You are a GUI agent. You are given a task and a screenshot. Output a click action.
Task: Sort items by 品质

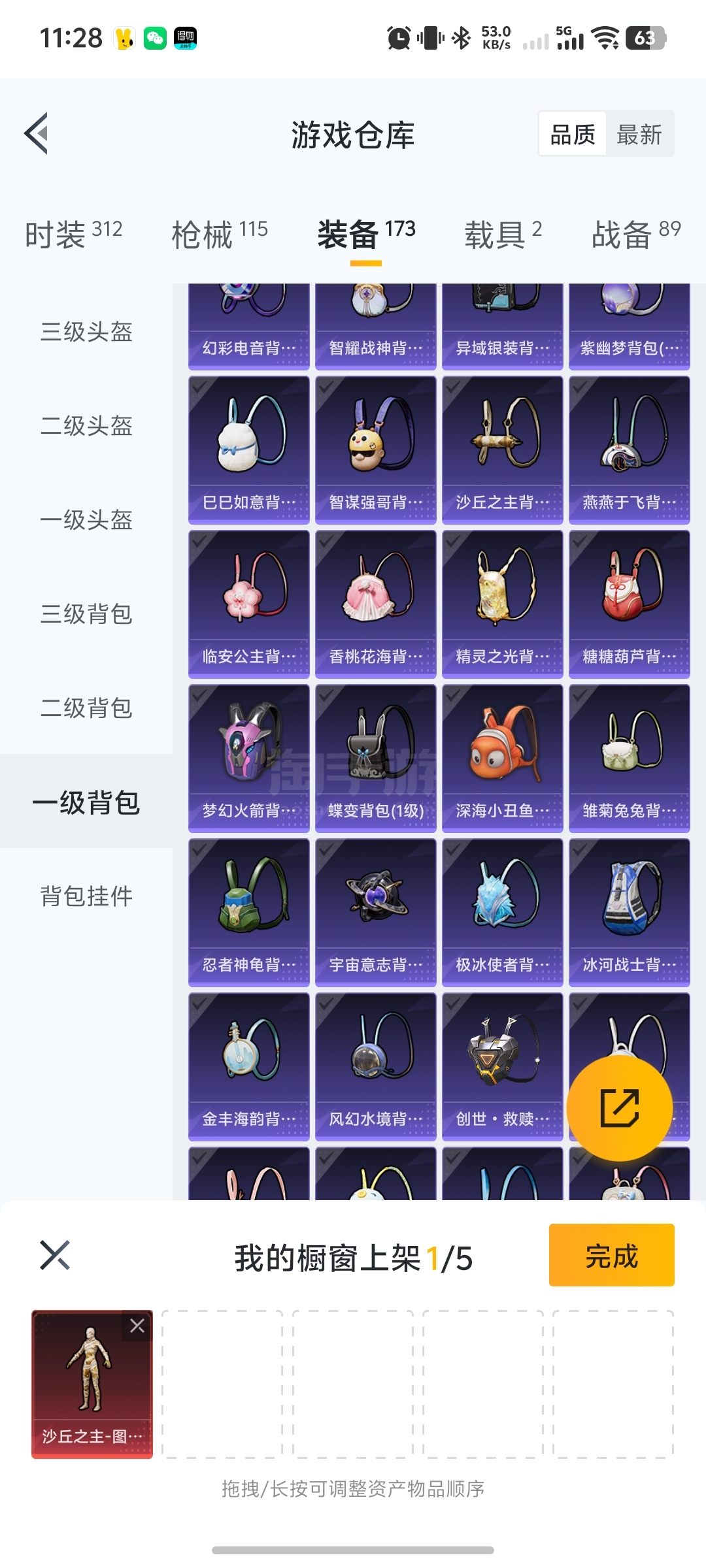pyautogui.click(x=573, y=135)
